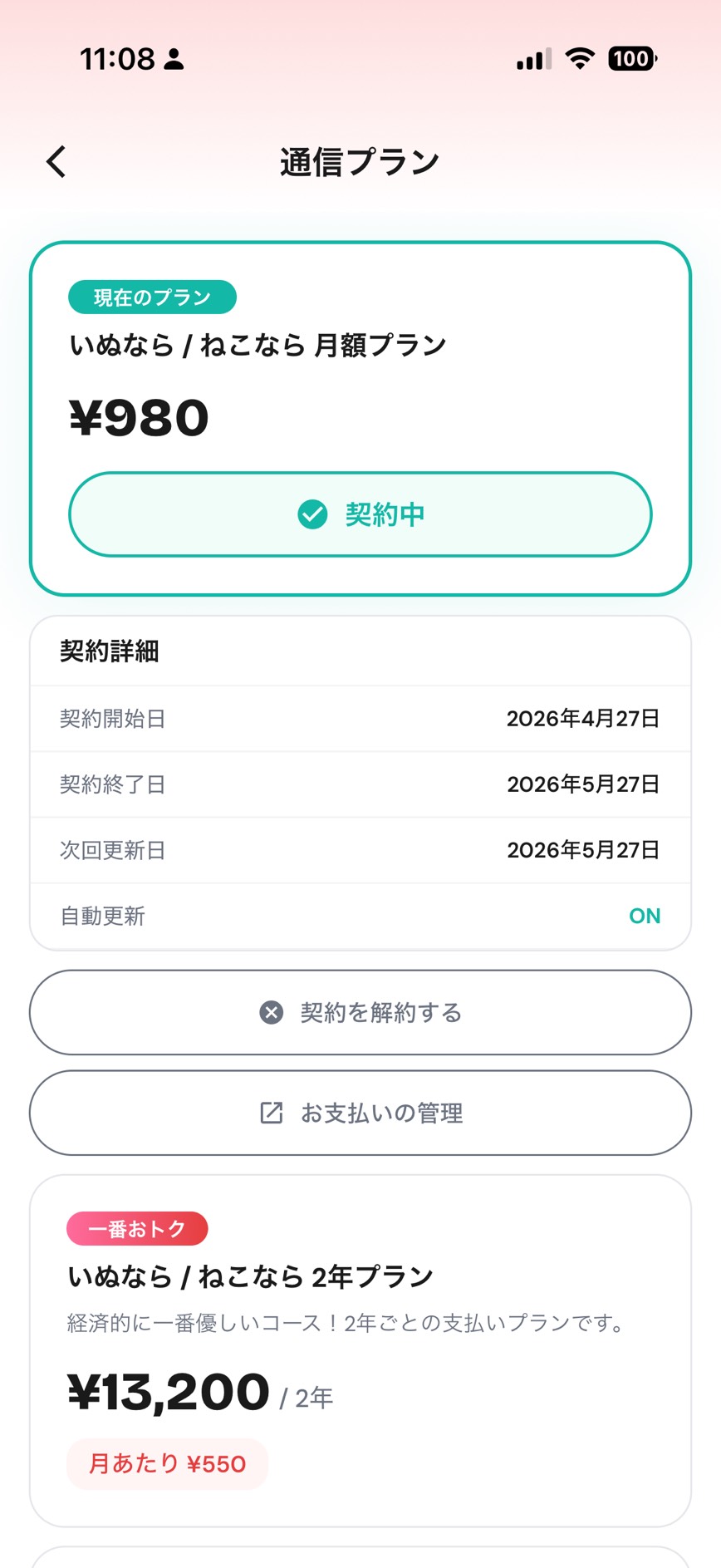Tap the back chevron to return
721x1568 pixels.
(x=55, y=161)
